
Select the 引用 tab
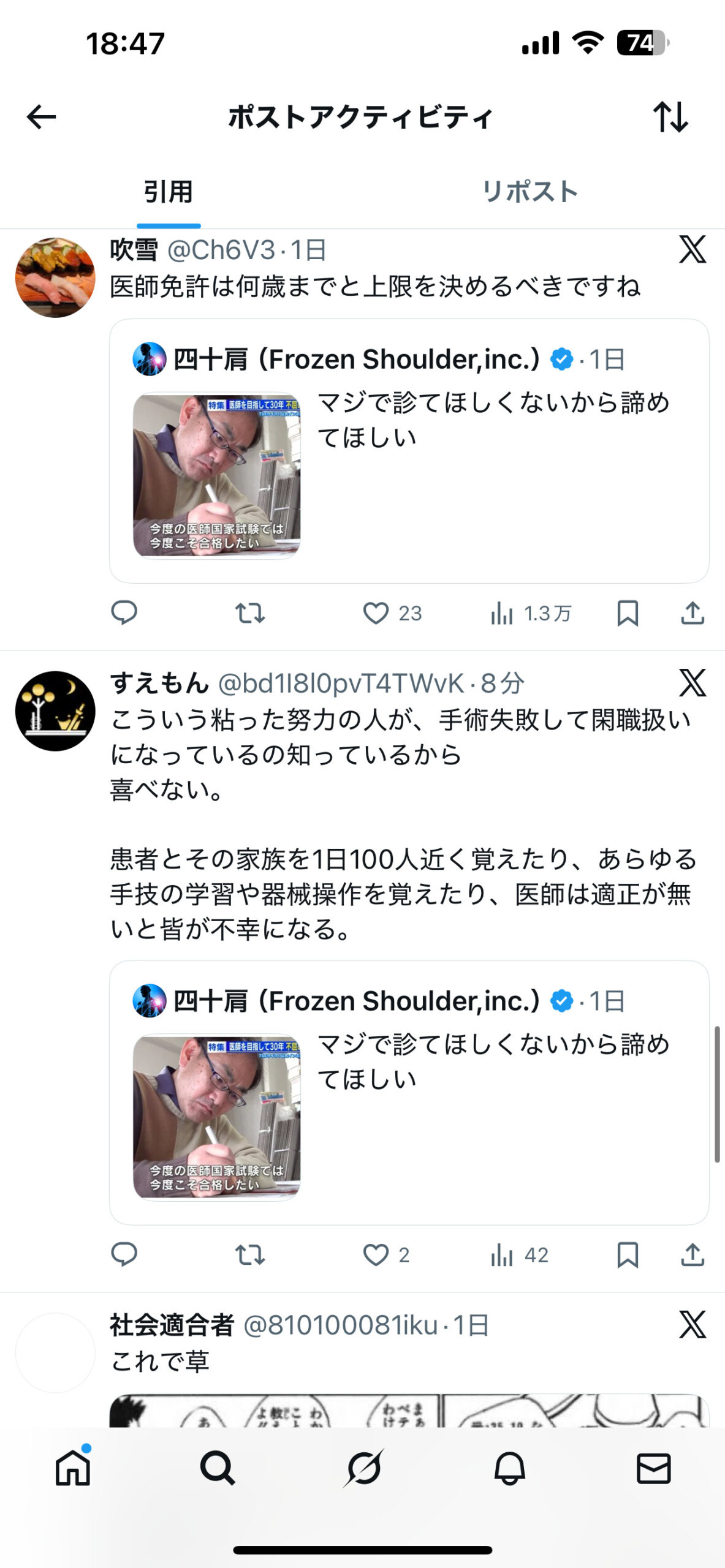(169, 192)
